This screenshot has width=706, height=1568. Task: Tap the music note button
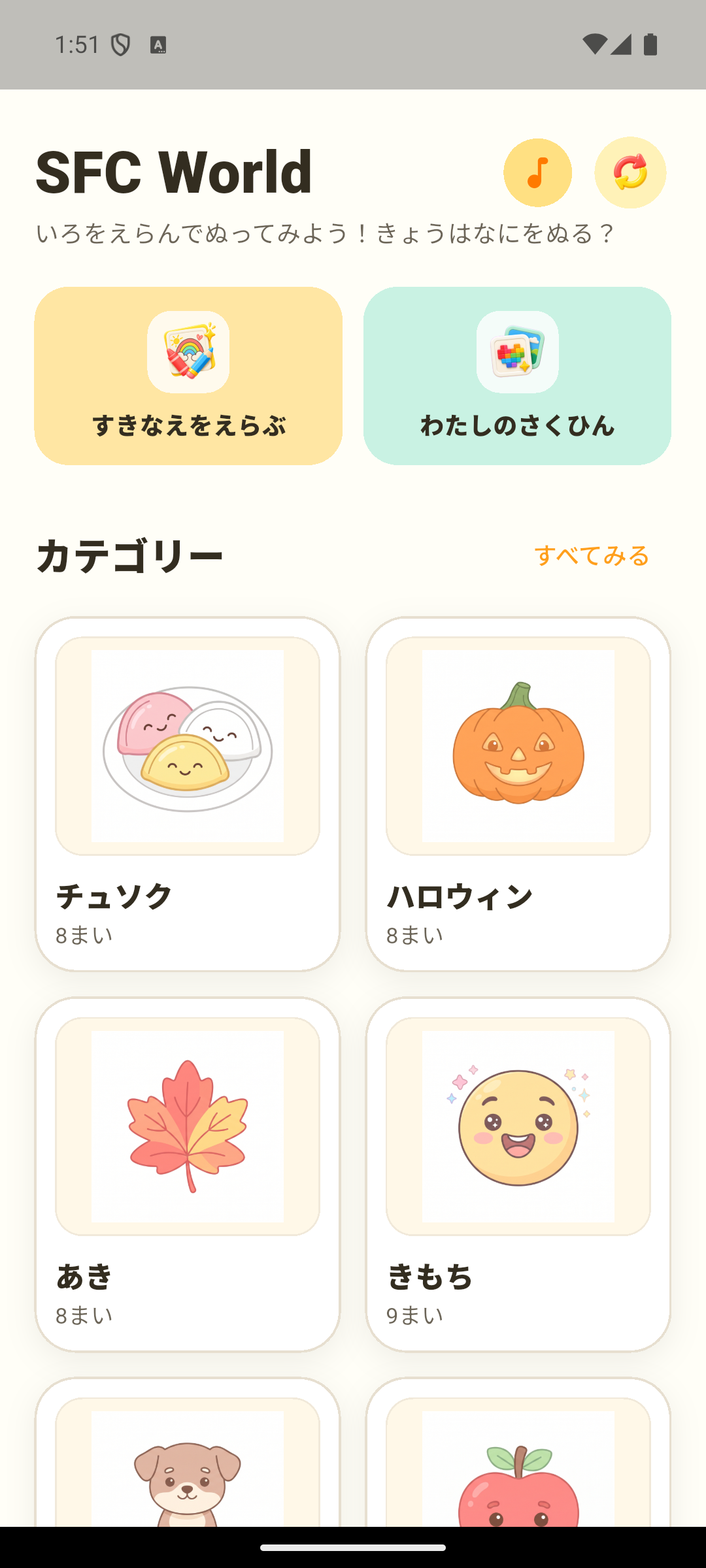point(537,172)
